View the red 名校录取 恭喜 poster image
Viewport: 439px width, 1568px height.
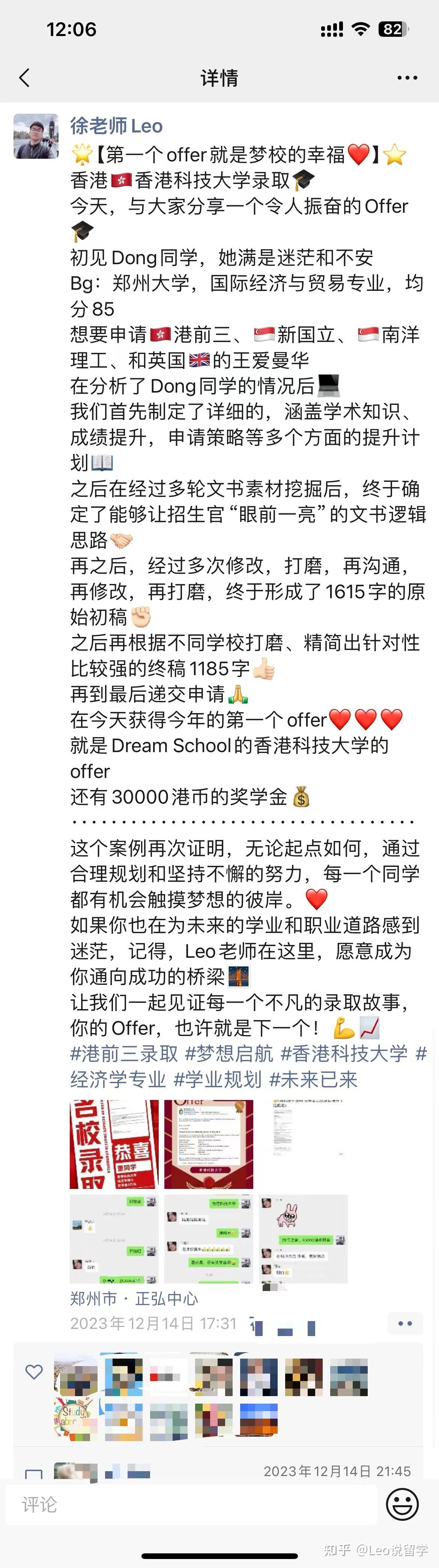coord(114,1144)
